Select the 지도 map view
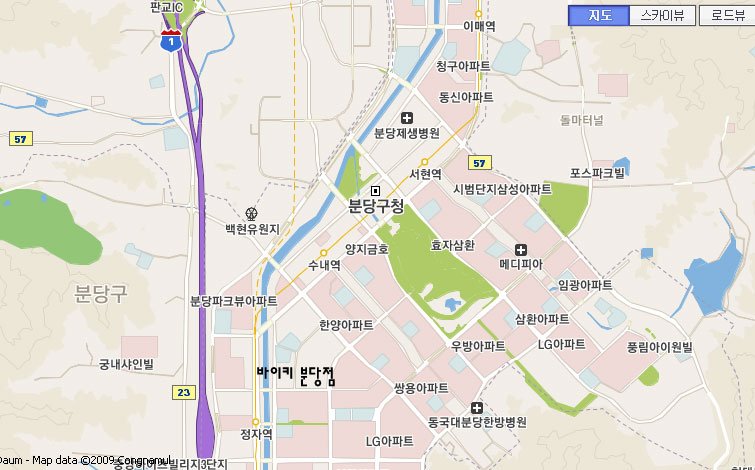Image resolution: width=755 pixels, height=470 pixels. [598, 15]
